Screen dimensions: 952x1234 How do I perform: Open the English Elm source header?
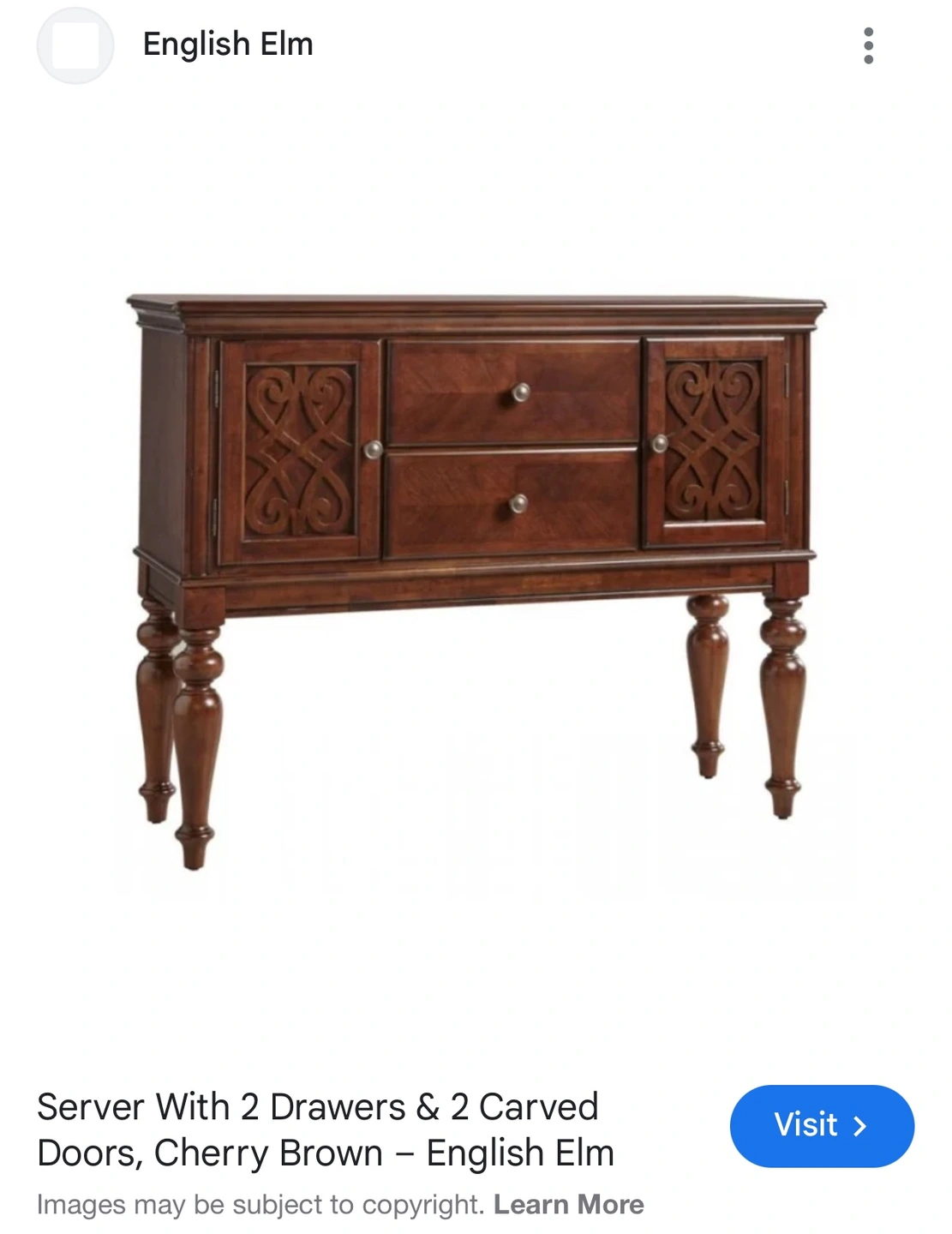click(227, 45)
